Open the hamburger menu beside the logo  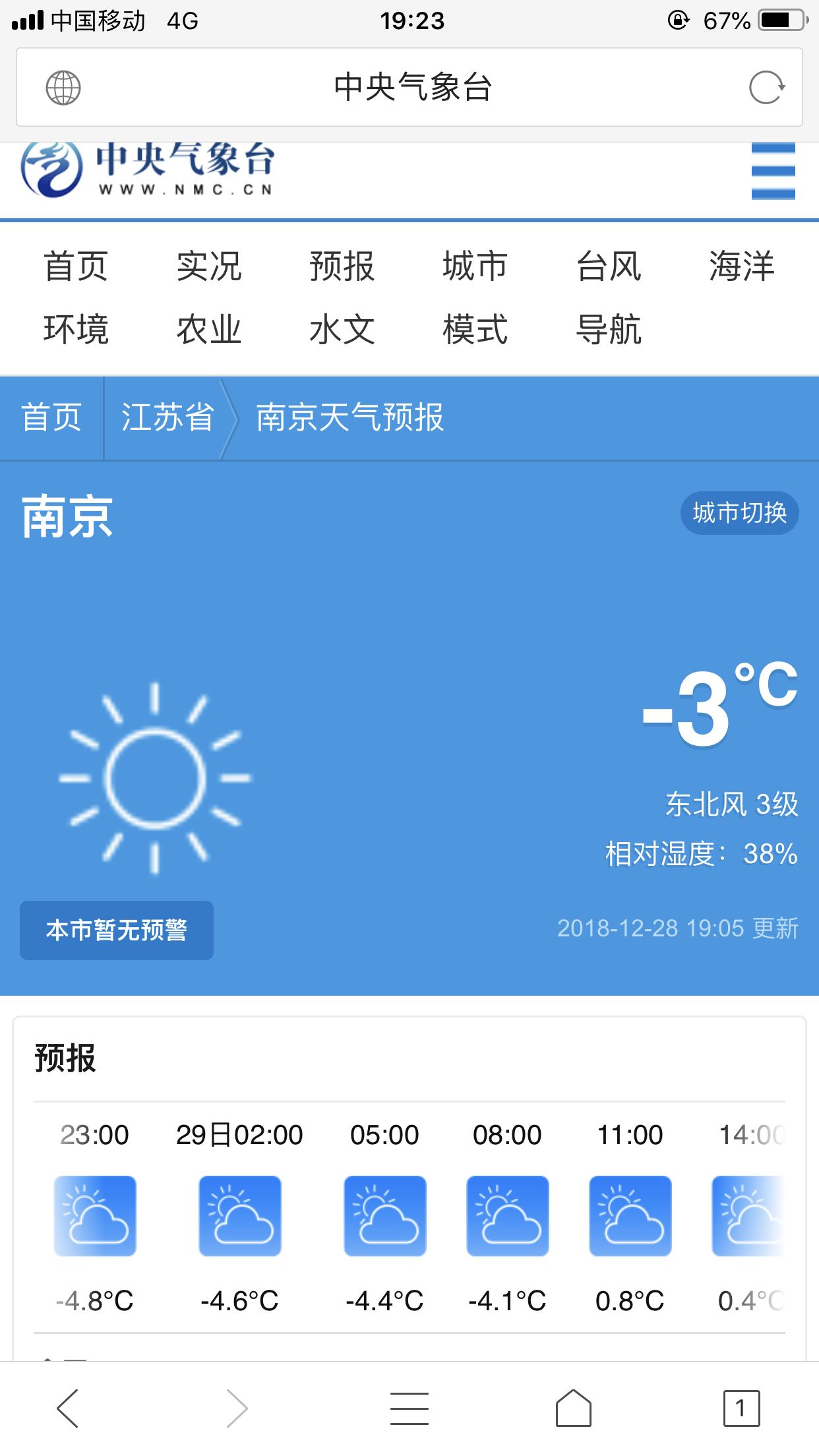click(x=773, y=171)
